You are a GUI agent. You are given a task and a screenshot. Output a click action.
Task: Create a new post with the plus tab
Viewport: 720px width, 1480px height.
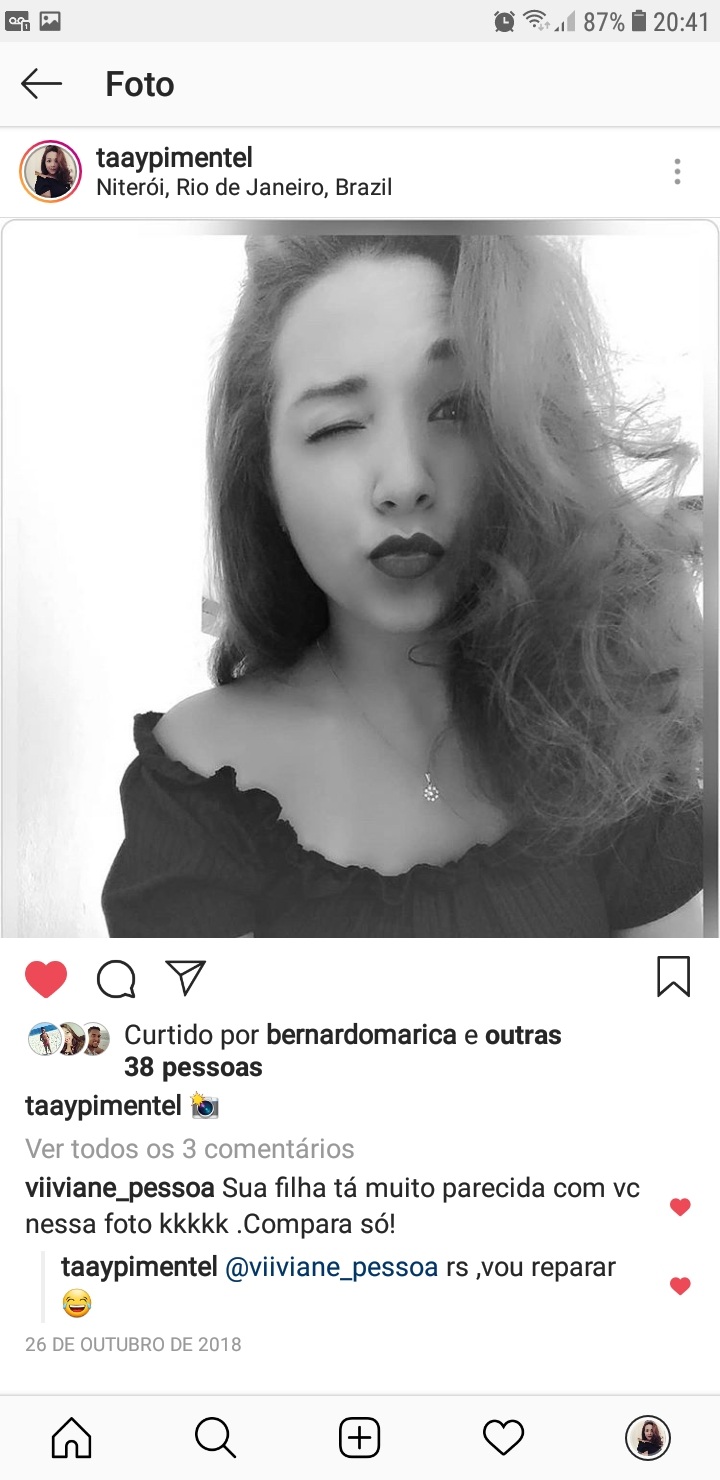[x=359, y=1438]
